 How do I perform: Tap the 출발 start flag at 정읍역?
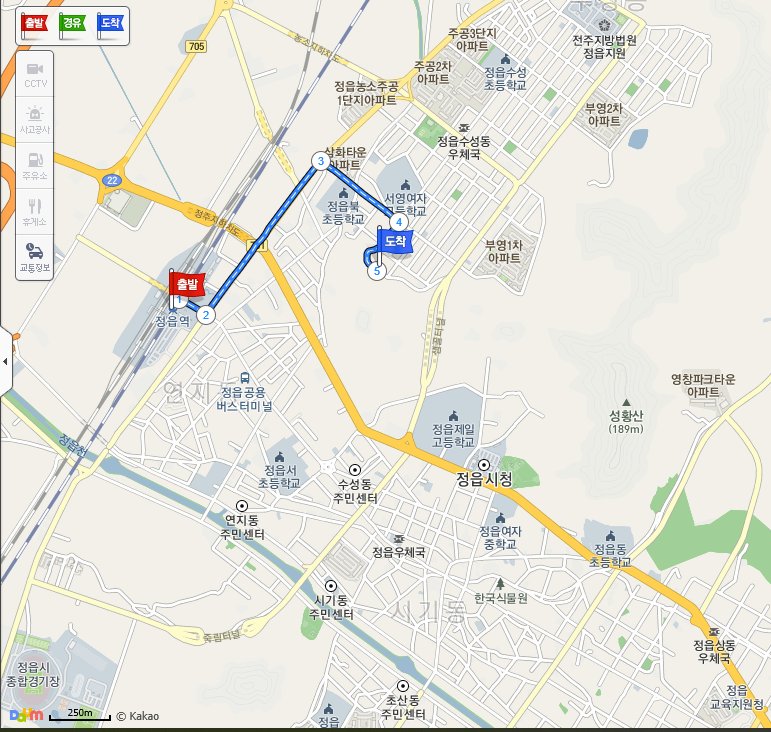[x=188, y=284]
